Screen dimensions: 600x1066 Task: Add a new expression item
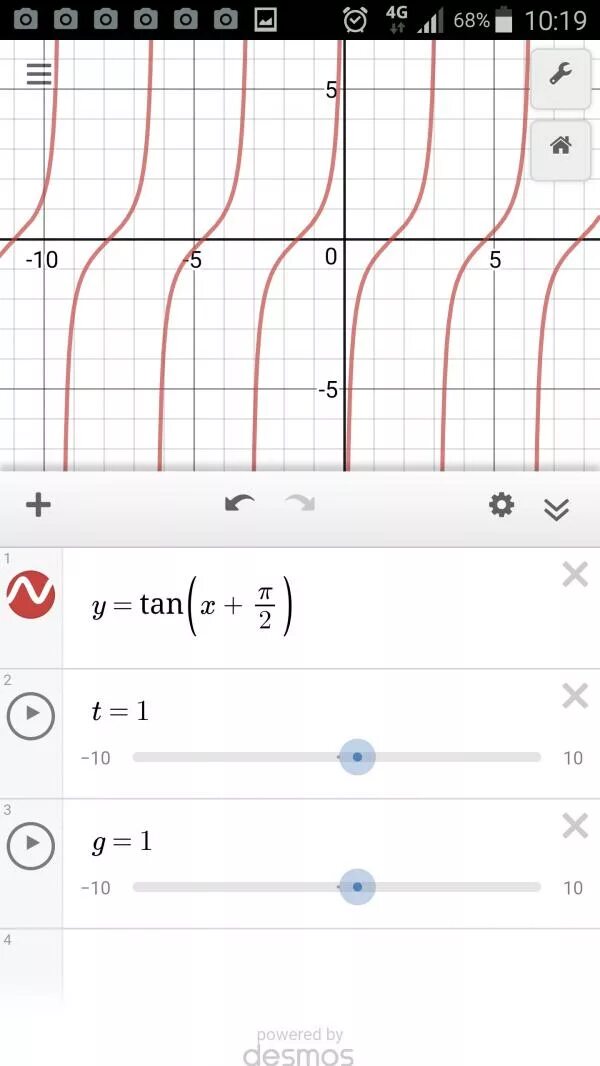click(x=38, y=505)
